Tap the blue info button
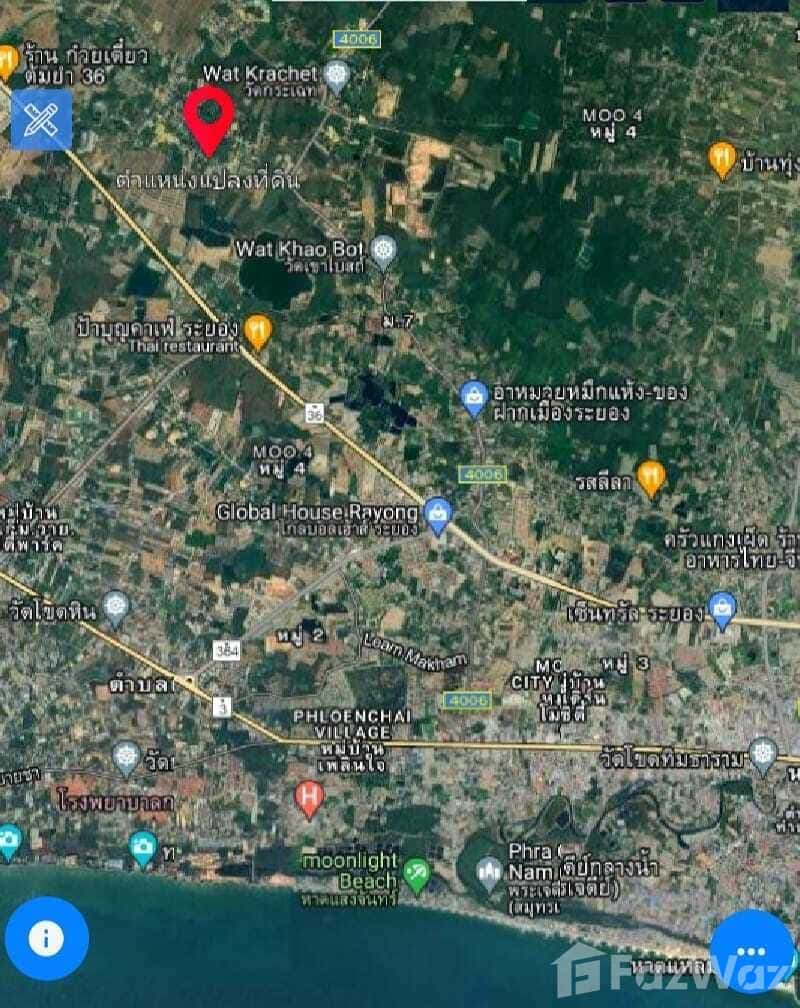This screenshot has width=800, height=1008. pyautogui.click(x=46, y=938)
